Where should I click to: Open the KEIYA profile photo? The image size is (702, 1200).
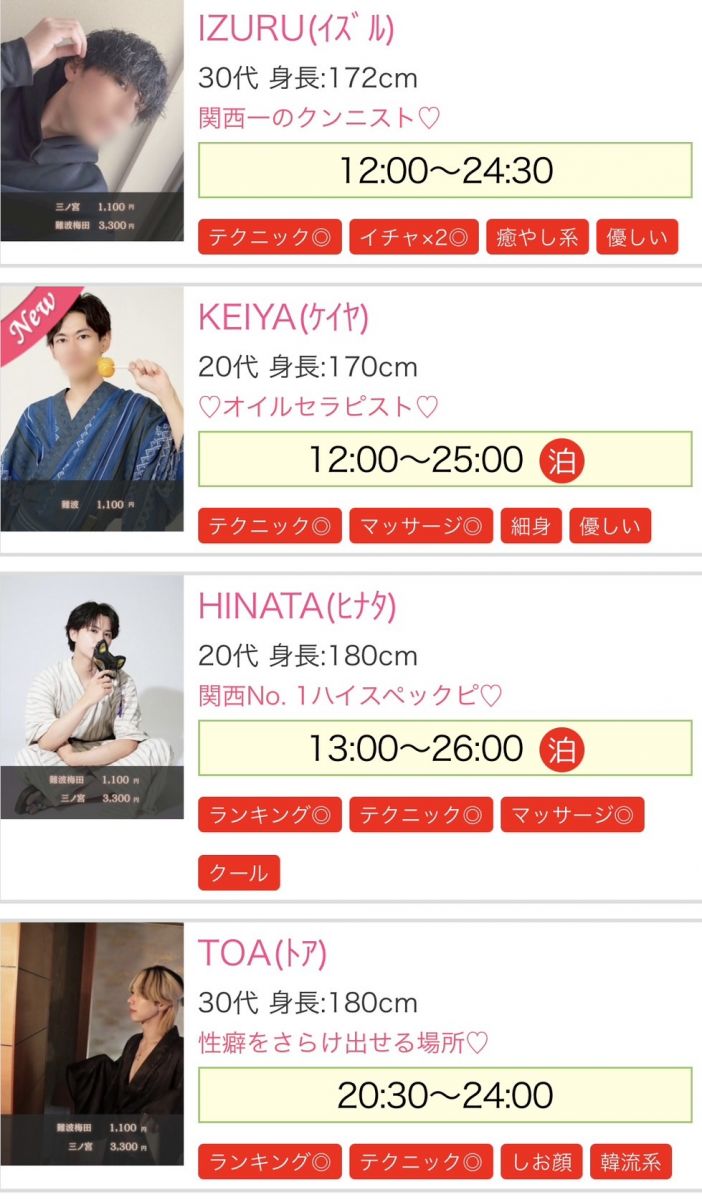92,410
